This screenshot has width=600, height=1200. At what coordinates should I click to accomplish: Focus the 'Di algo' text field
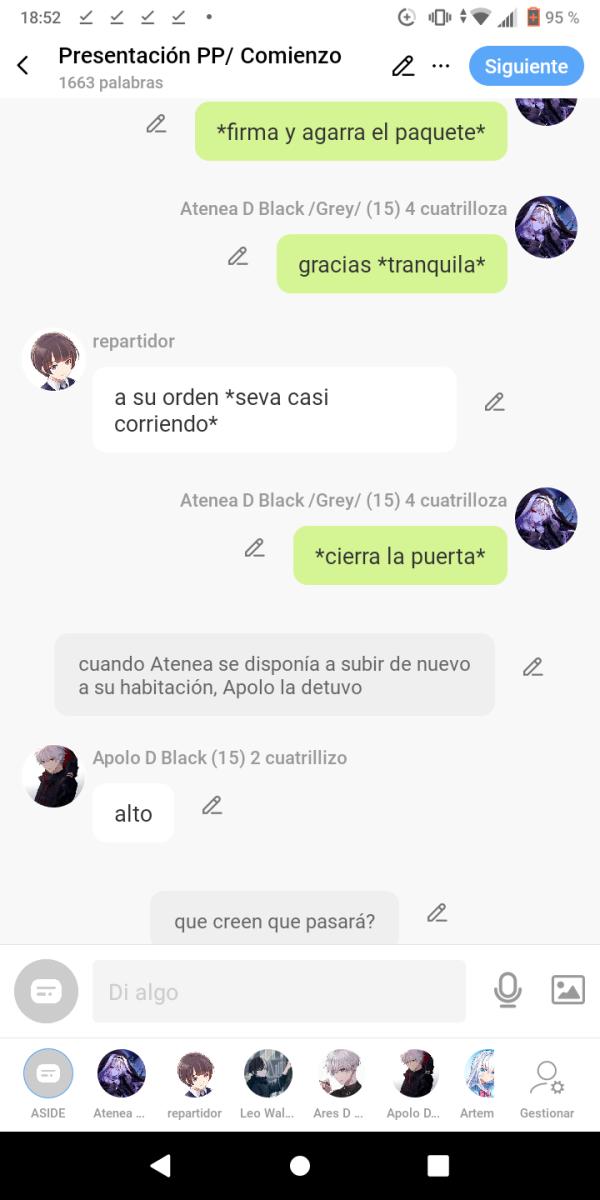click(x=279, y=991)
